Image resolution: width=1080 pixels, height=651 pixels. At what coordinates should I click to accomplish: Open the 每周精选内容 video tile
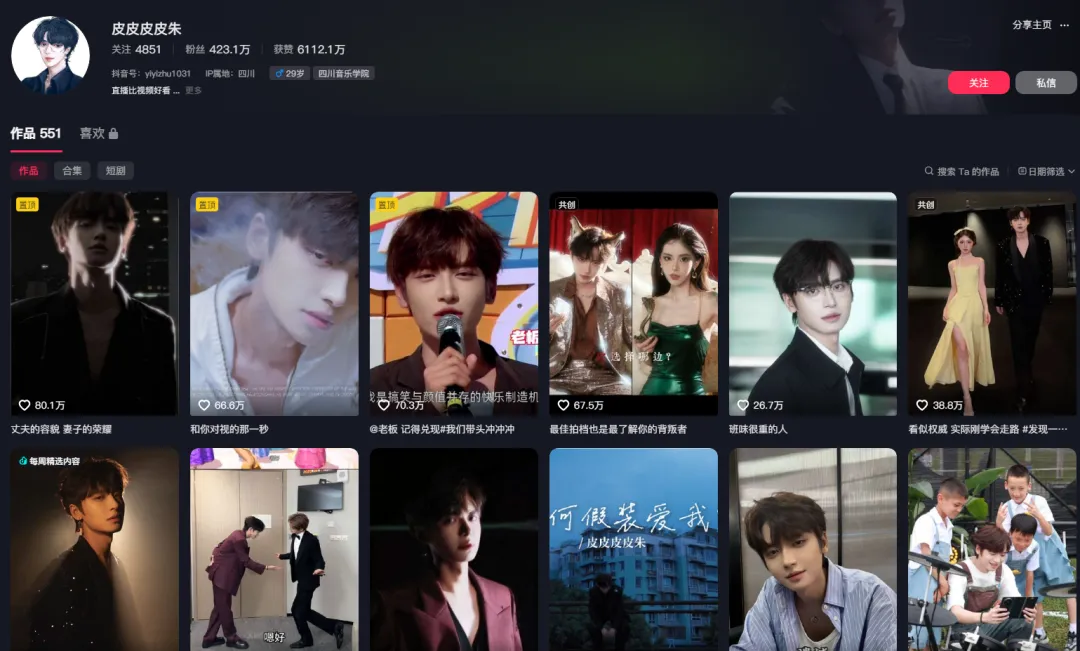[94, 549]
